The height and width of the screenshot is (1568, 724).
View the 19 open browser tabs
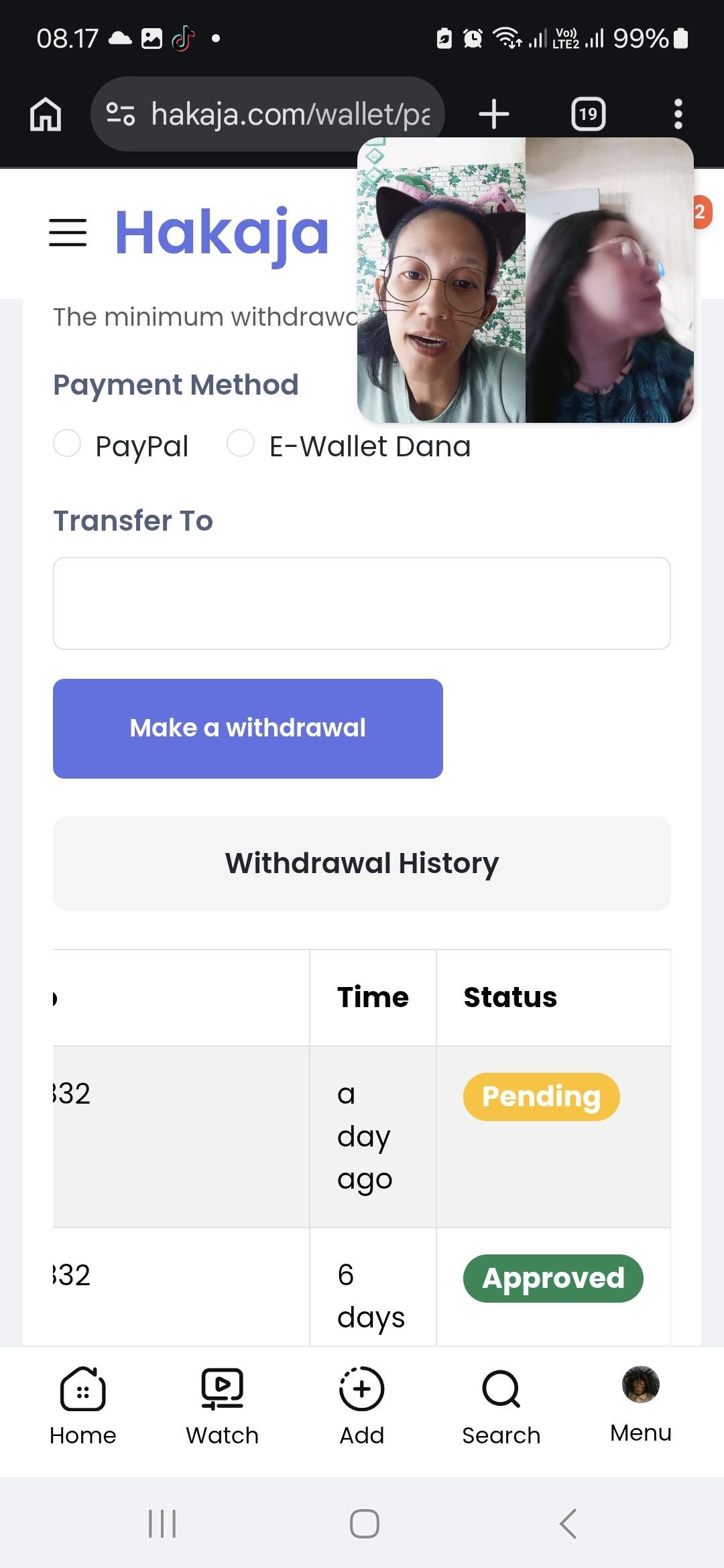pyautogui.click(x=588, y=114)
